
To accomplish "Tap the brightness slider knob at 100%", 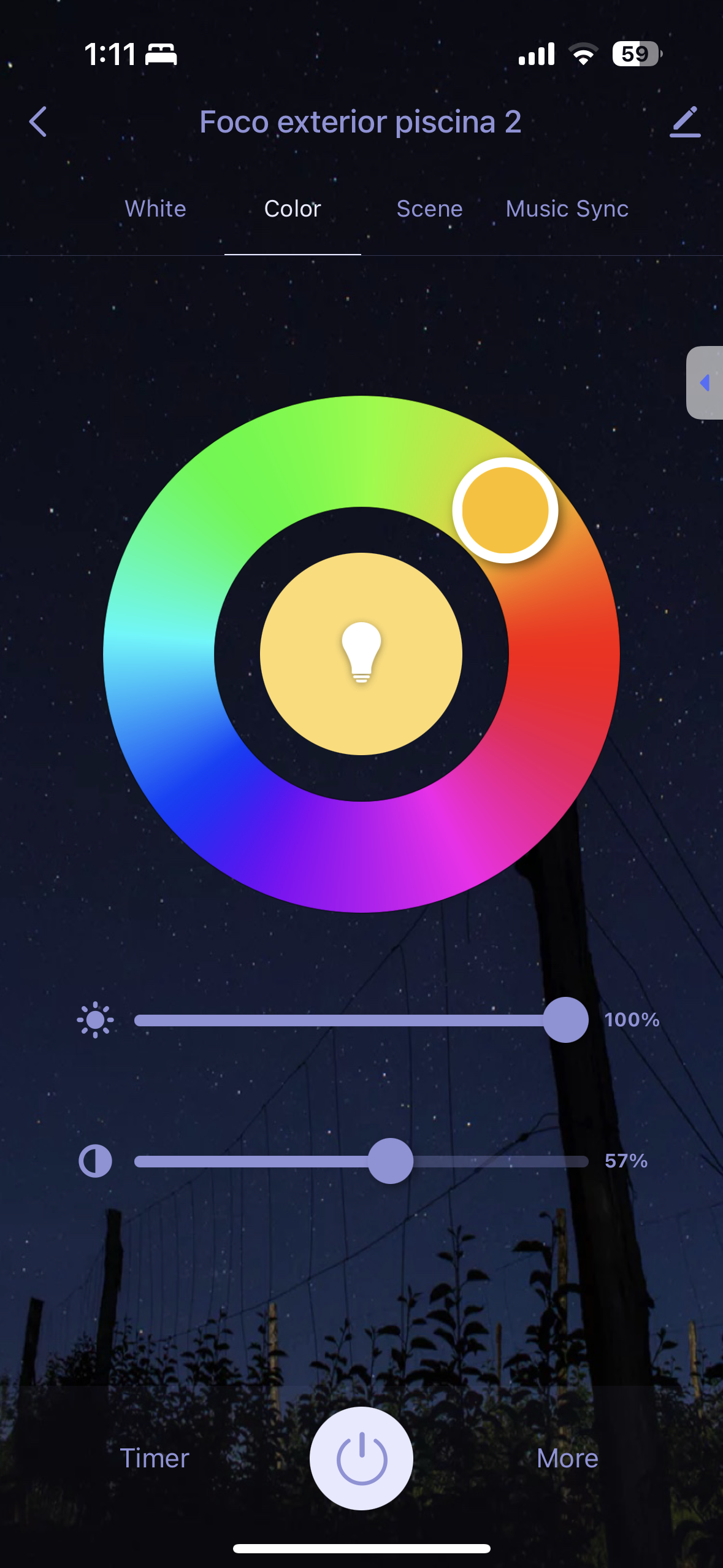I will (565, 1020).
